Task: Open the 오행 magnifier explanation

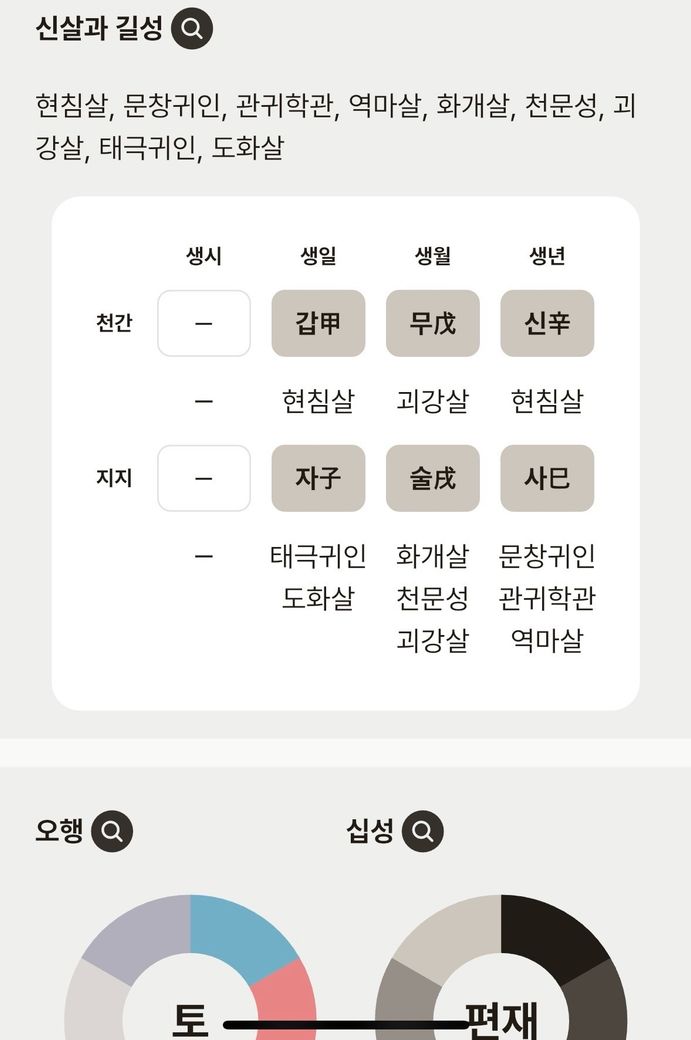Action: pyautogui.click(x=112, y=831)
